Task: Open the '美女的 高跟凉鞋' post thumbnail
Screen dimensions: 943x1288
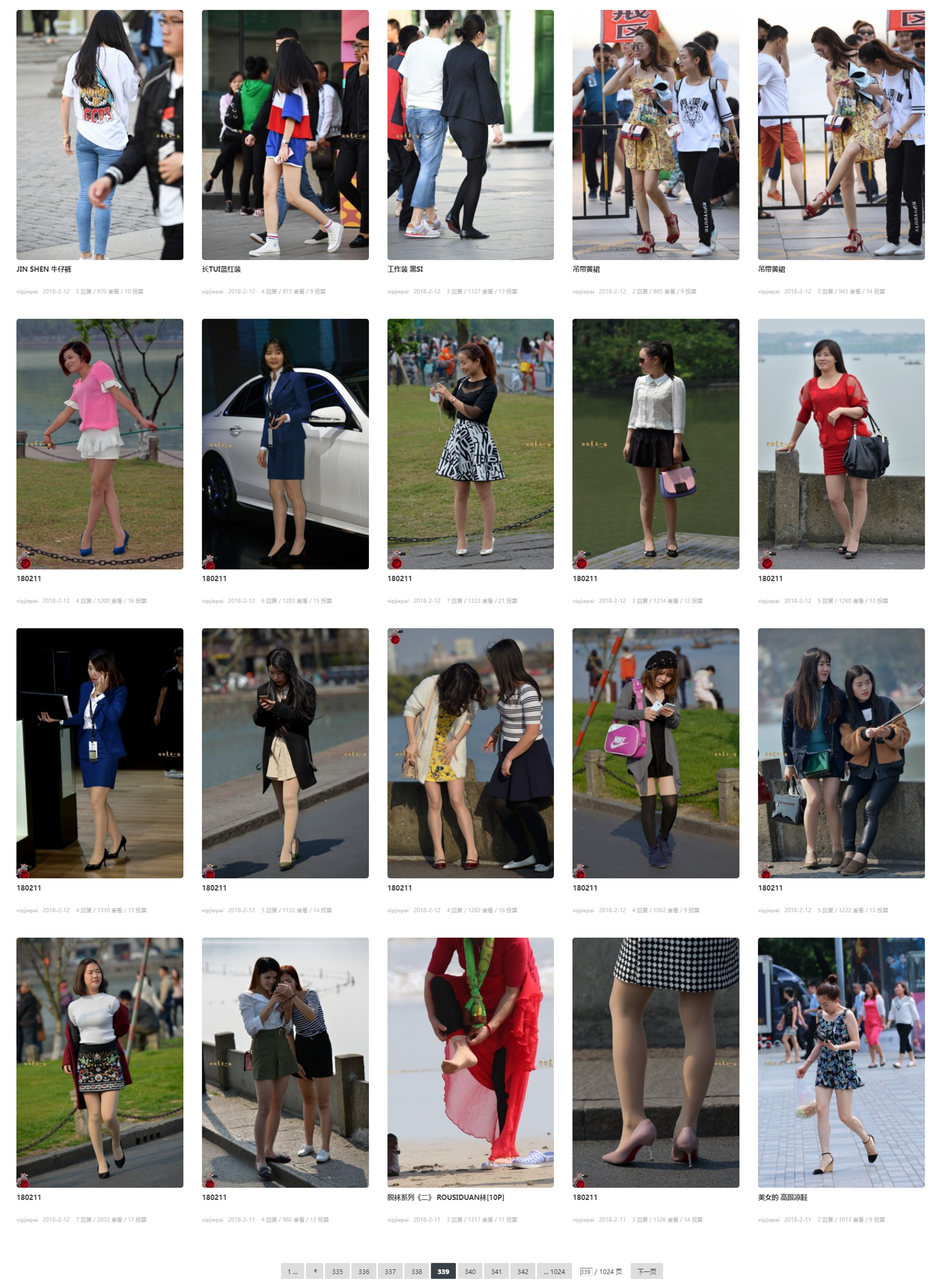Action: tap(840, 1062)
